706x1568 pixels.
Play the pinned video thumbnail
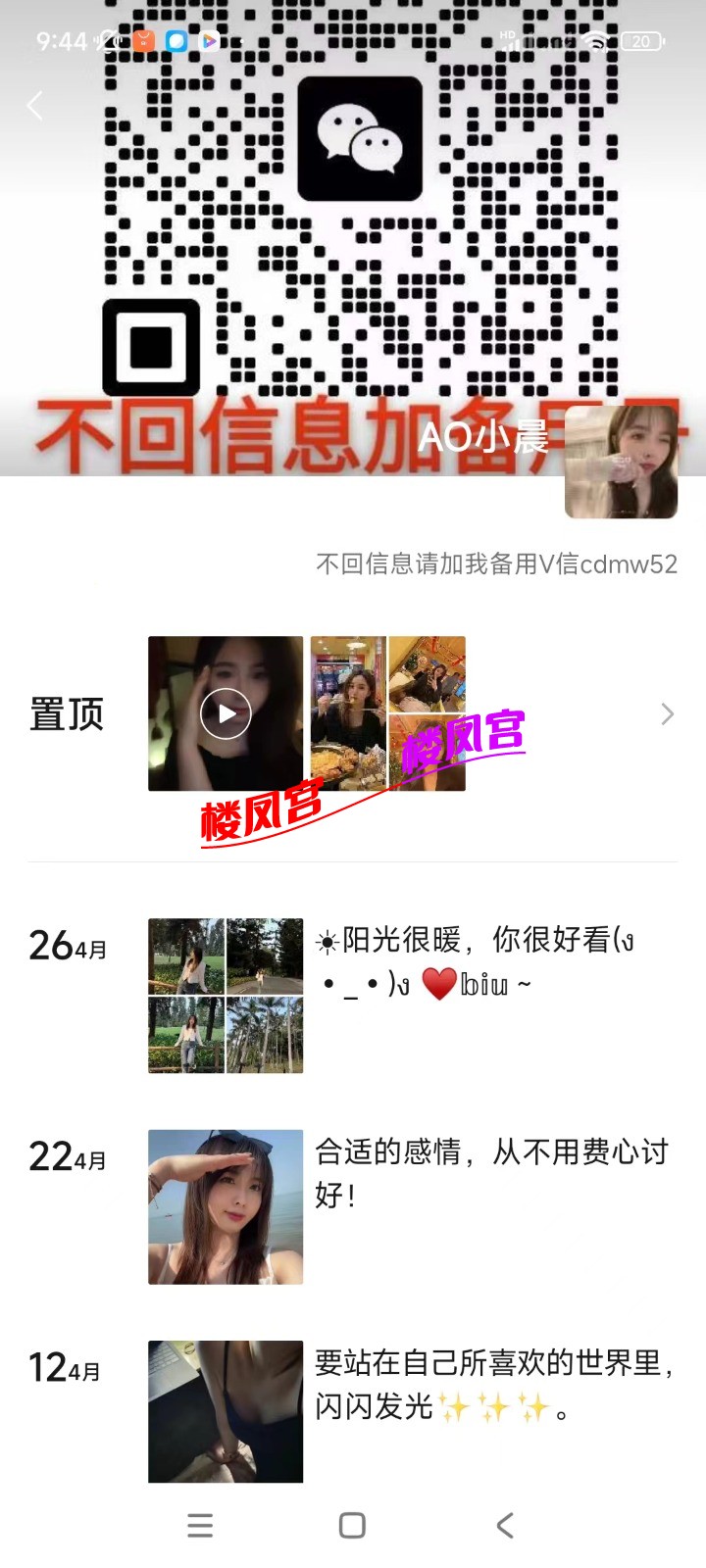click(x=226, y=713)
